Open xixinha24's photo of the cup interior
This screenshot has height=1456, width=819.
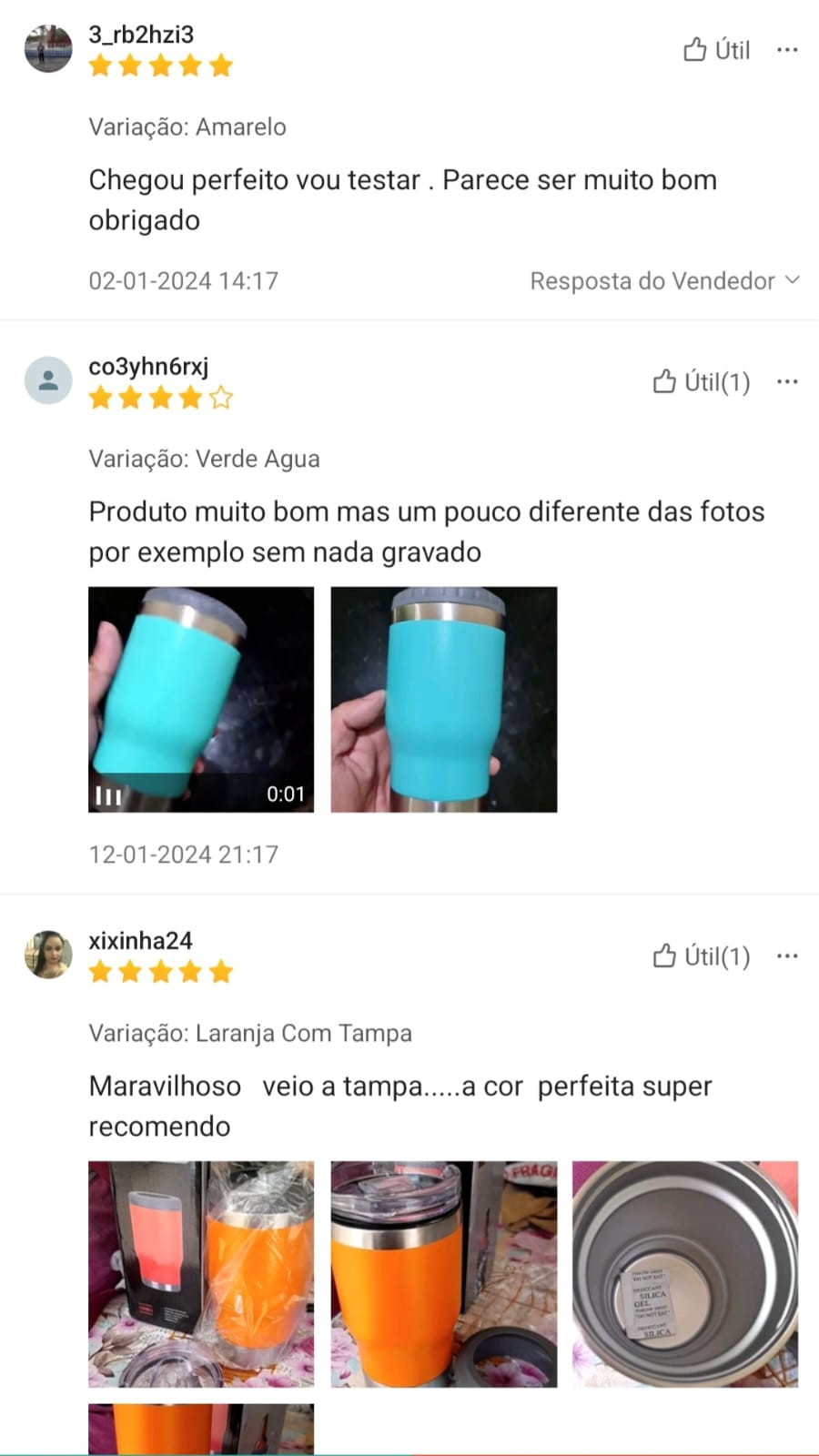point(684,1273)
